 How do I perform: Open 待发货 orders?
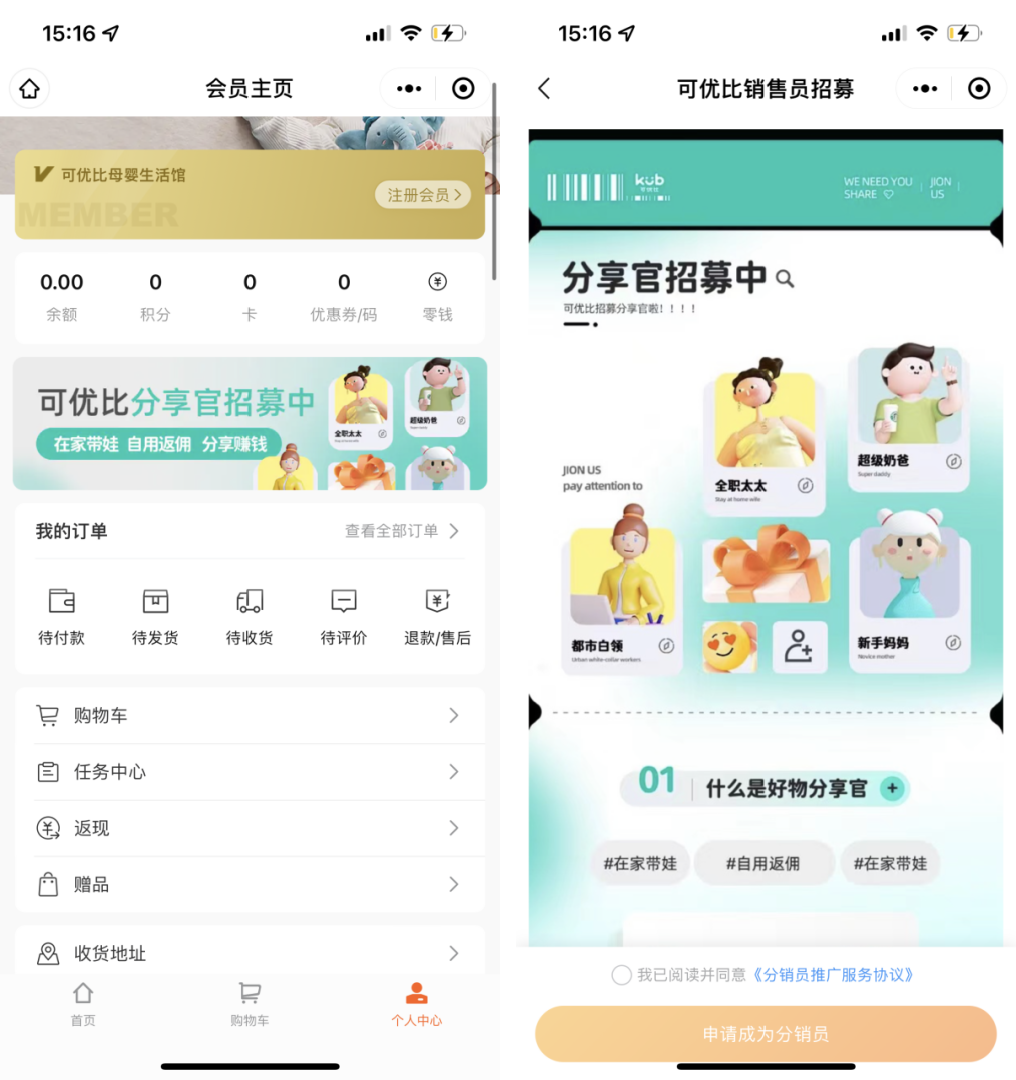click(155, 616)
